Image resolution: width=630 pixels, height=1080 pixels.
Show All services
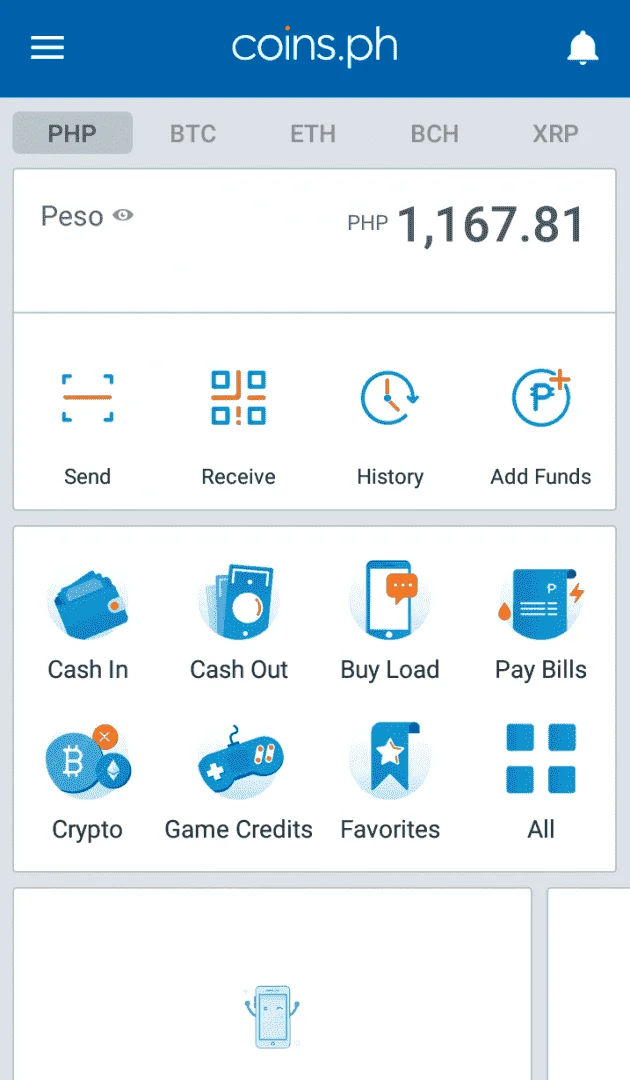point(540,783)
